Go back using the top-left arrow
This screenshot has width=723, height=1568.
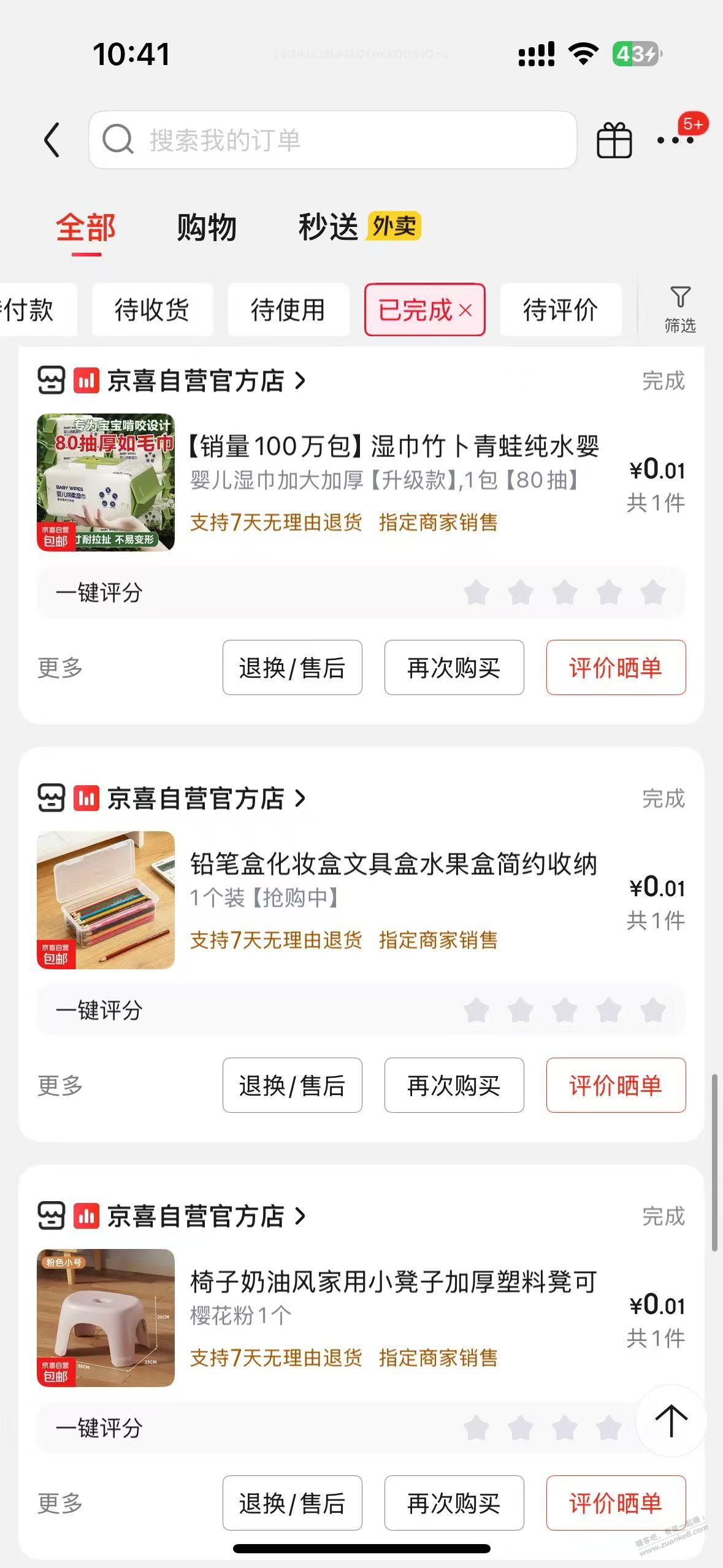point(53,140)
